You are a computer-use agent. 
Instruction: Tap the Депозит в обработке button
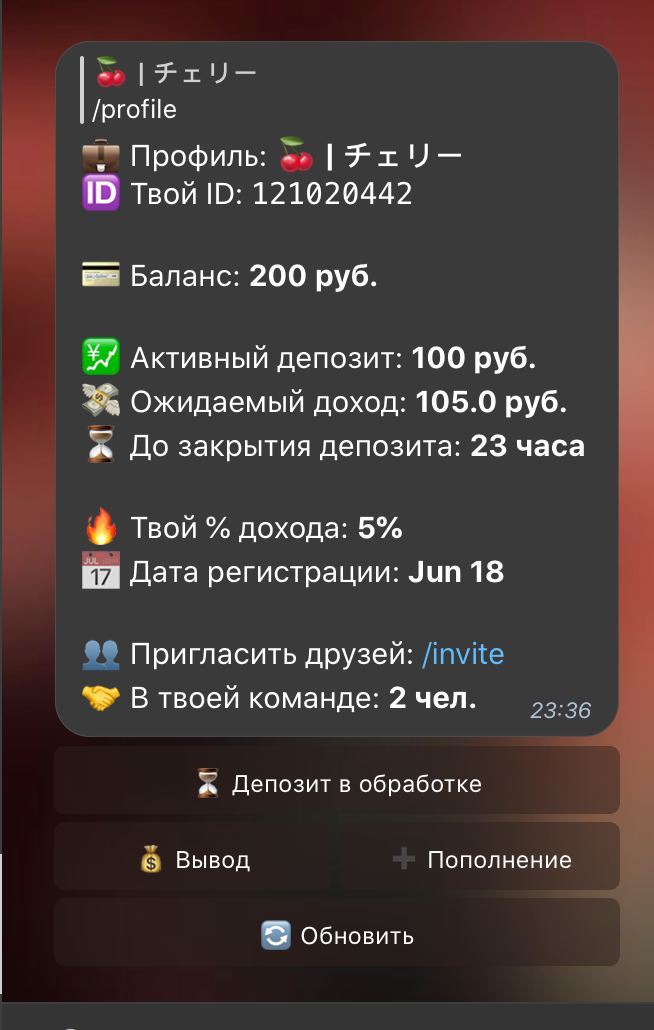[337, 784]
